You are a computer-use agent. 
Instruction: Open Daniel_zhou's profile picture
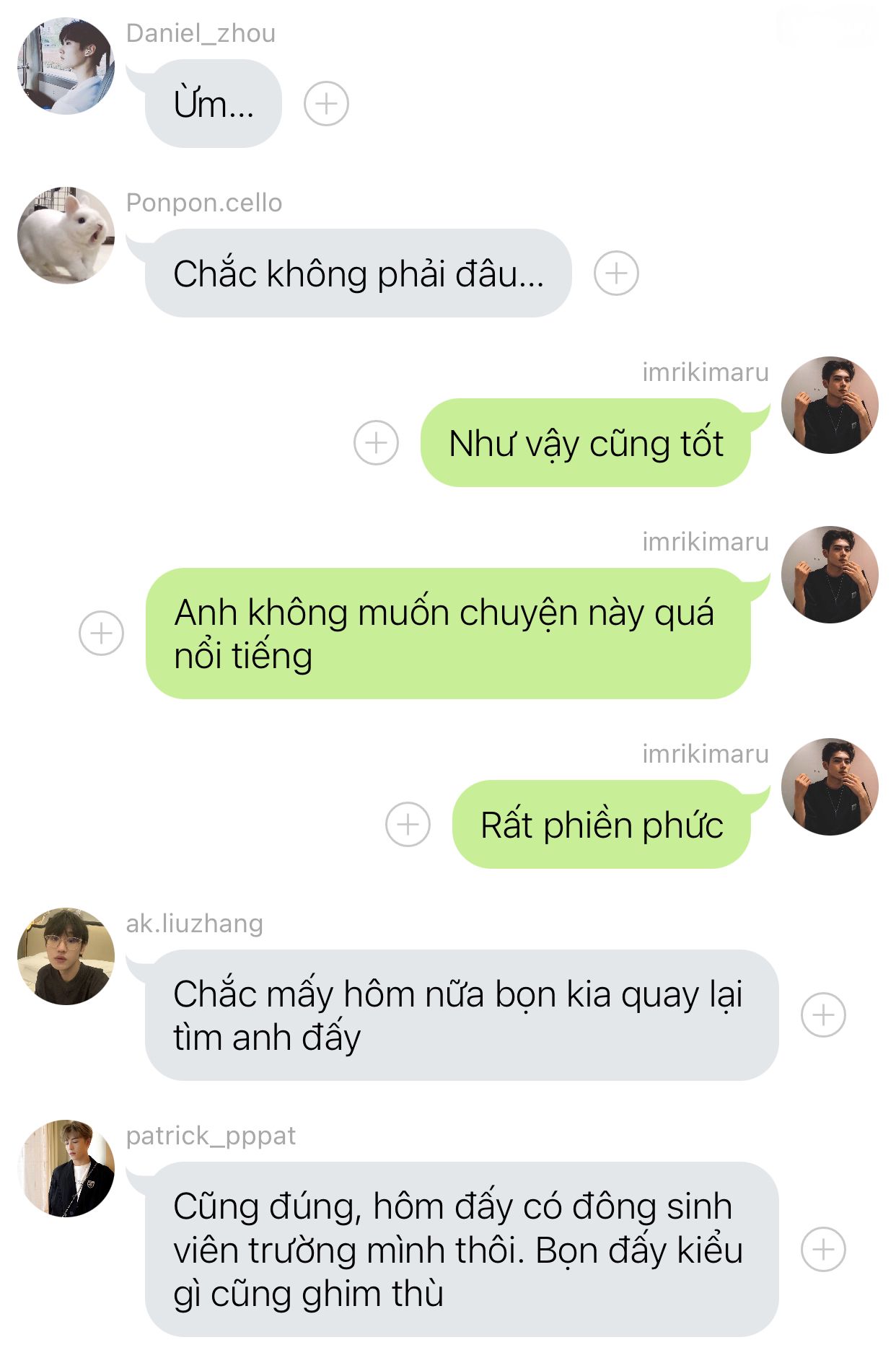pyautogui.click(x=66, y=66)
